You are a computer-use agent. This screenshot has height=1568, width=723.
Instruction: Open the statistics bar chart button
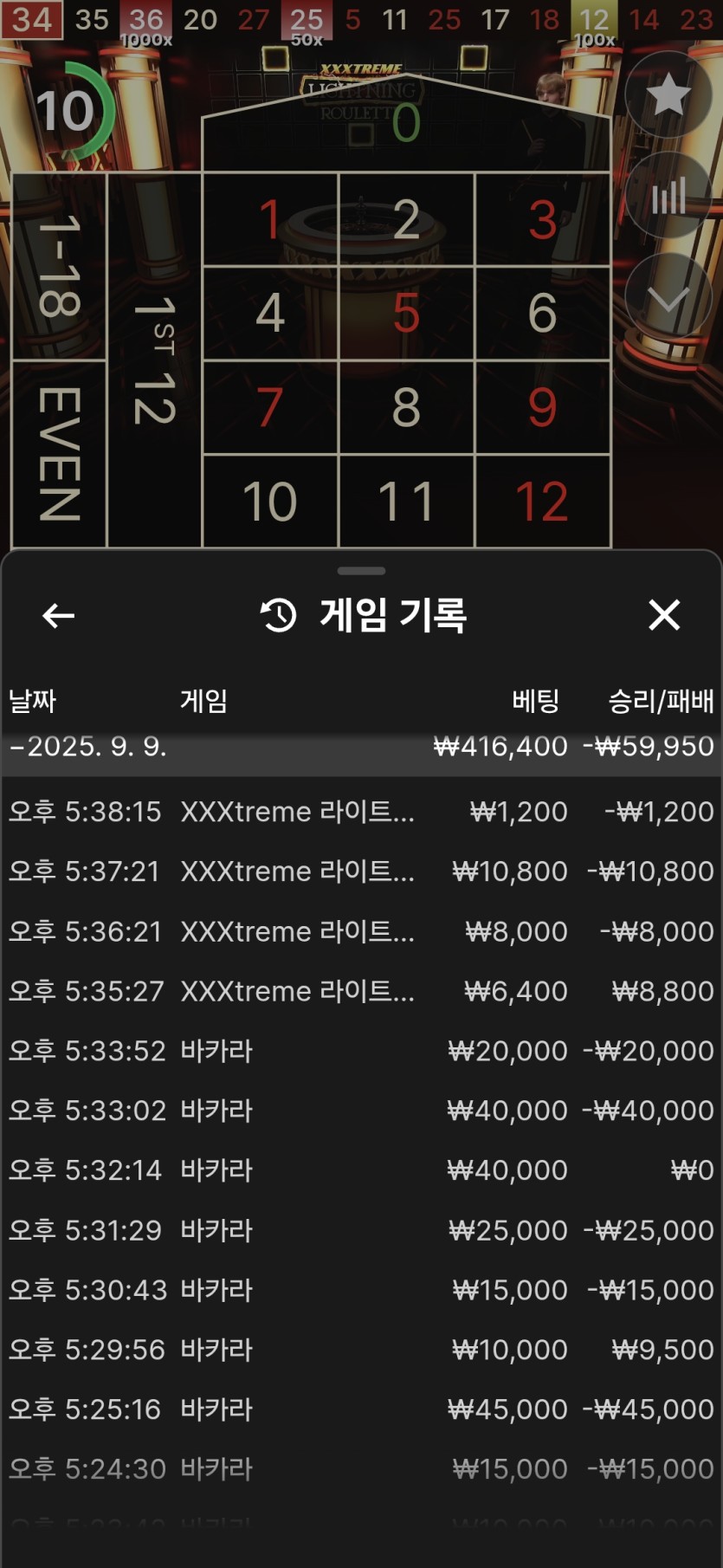point(668,196)
